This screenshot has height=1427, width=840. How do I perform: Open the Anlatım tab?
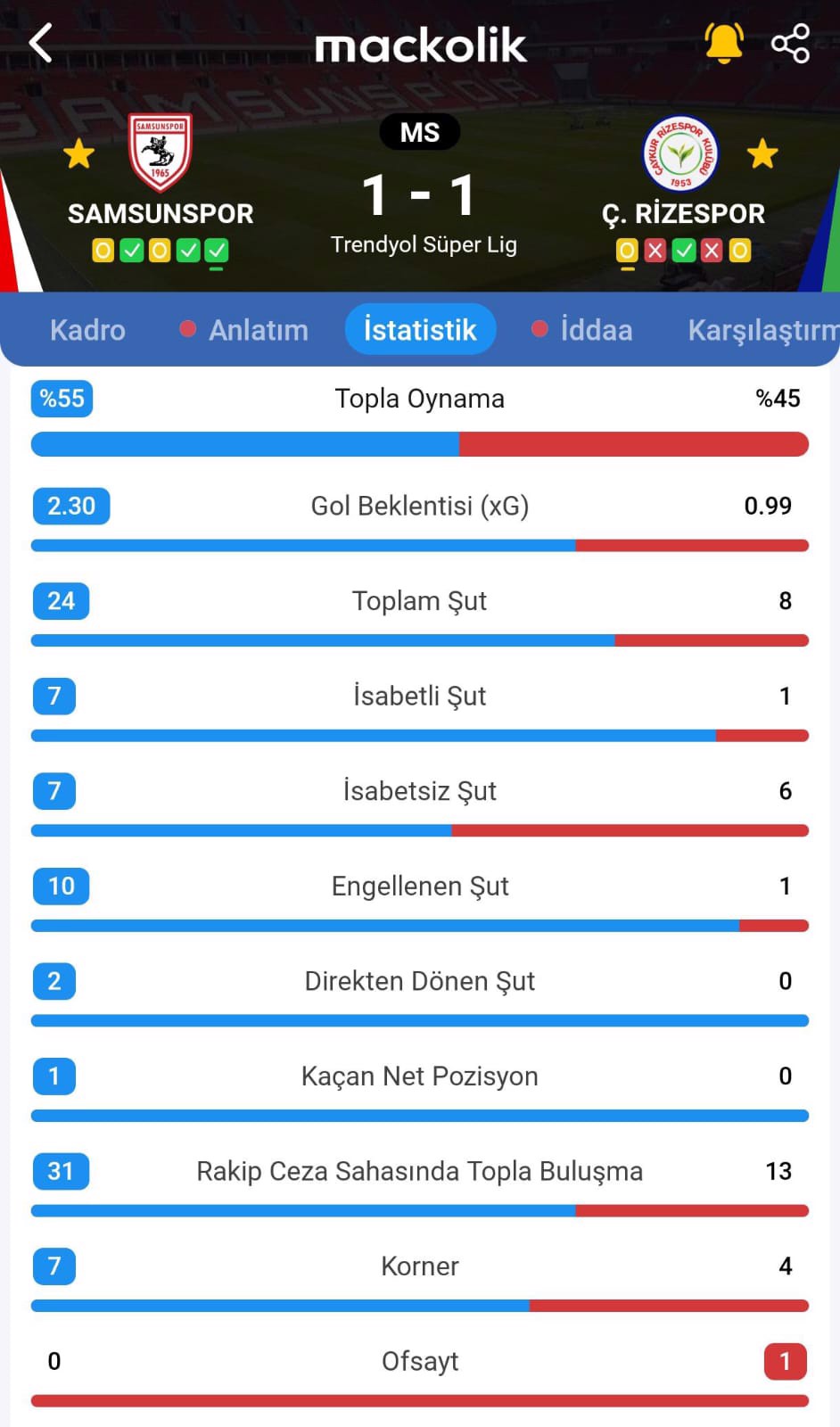(258, 330)
